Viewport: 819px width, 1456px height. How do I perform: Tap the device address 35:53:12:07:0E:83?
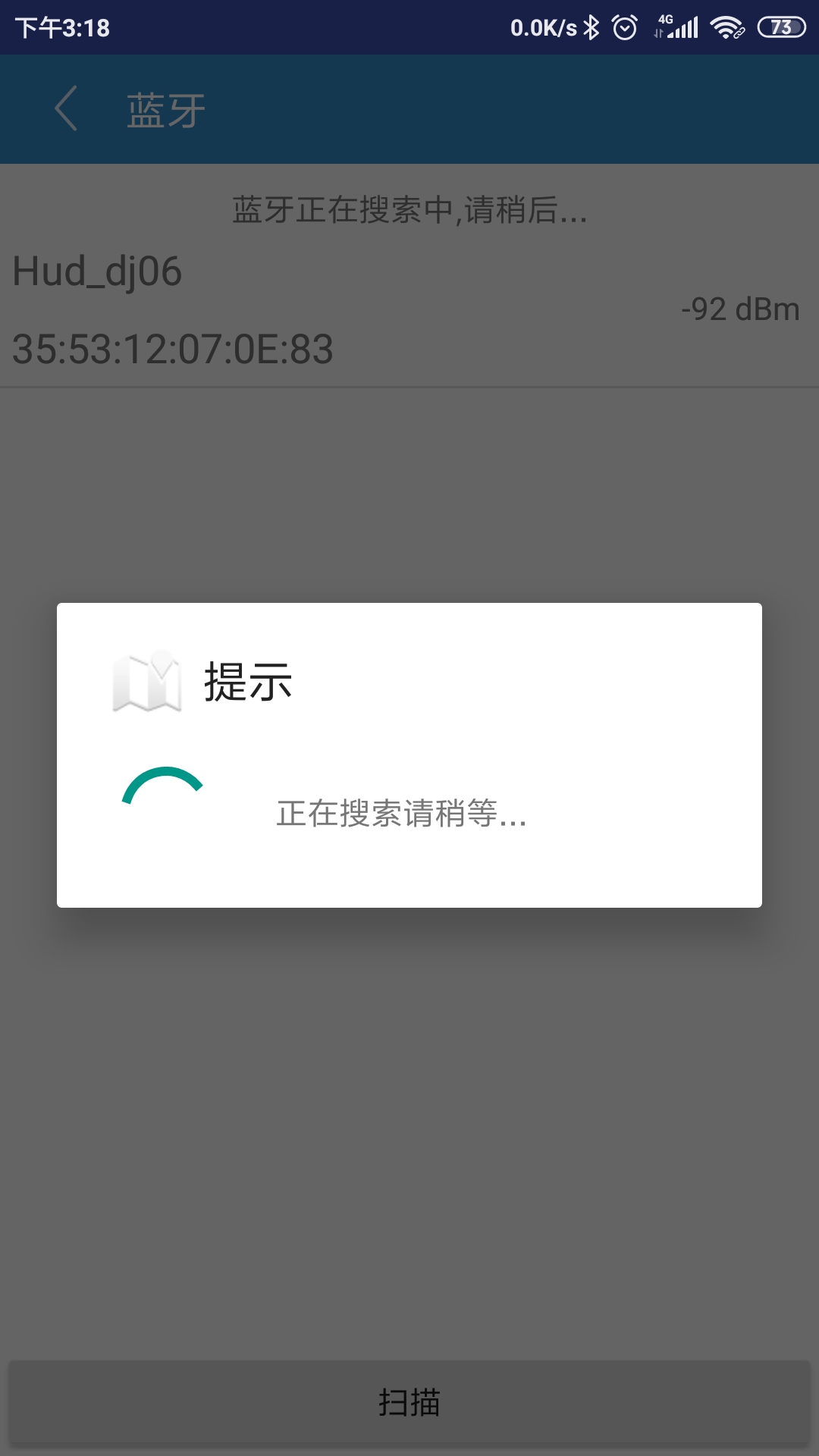point(171,349)
